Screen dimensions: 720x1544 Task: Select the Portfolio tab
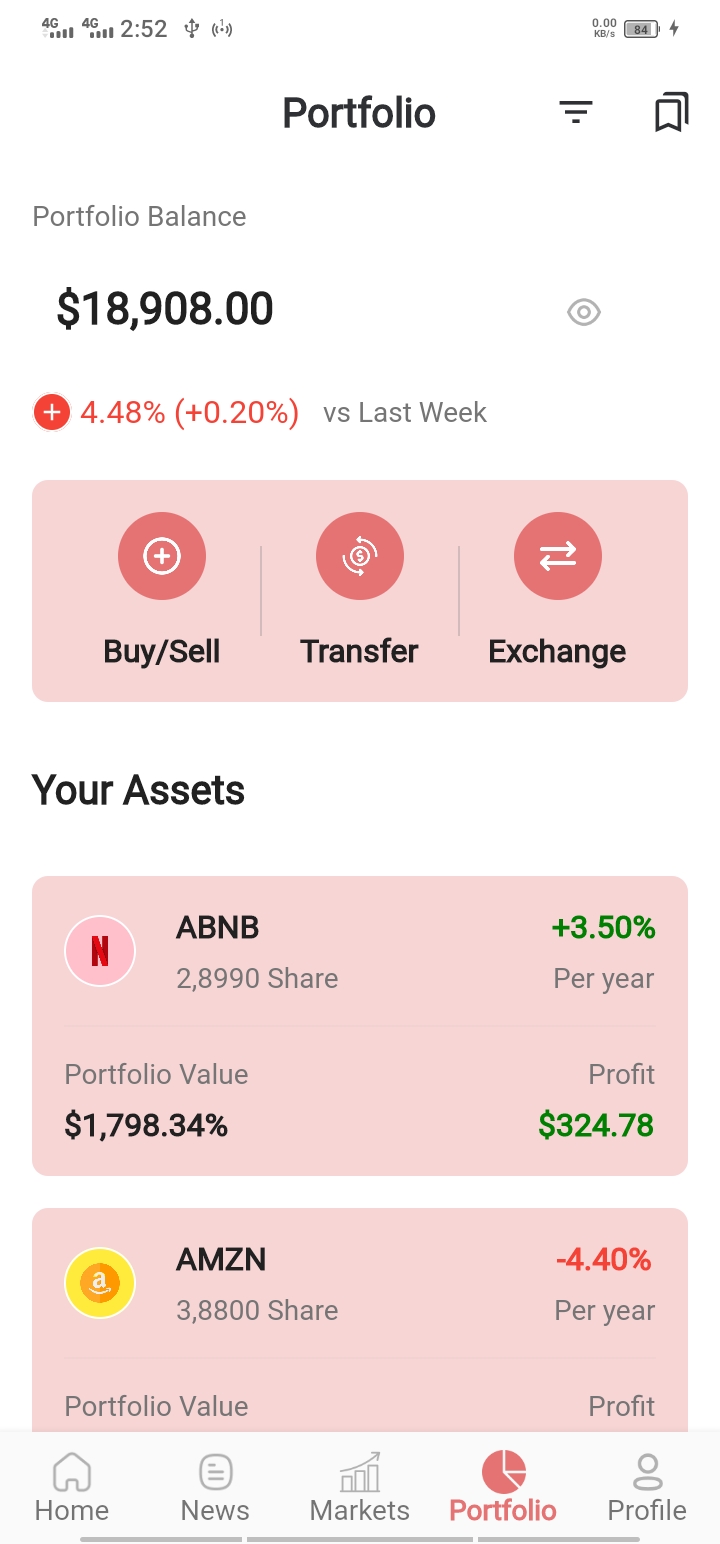[503, 1488]
